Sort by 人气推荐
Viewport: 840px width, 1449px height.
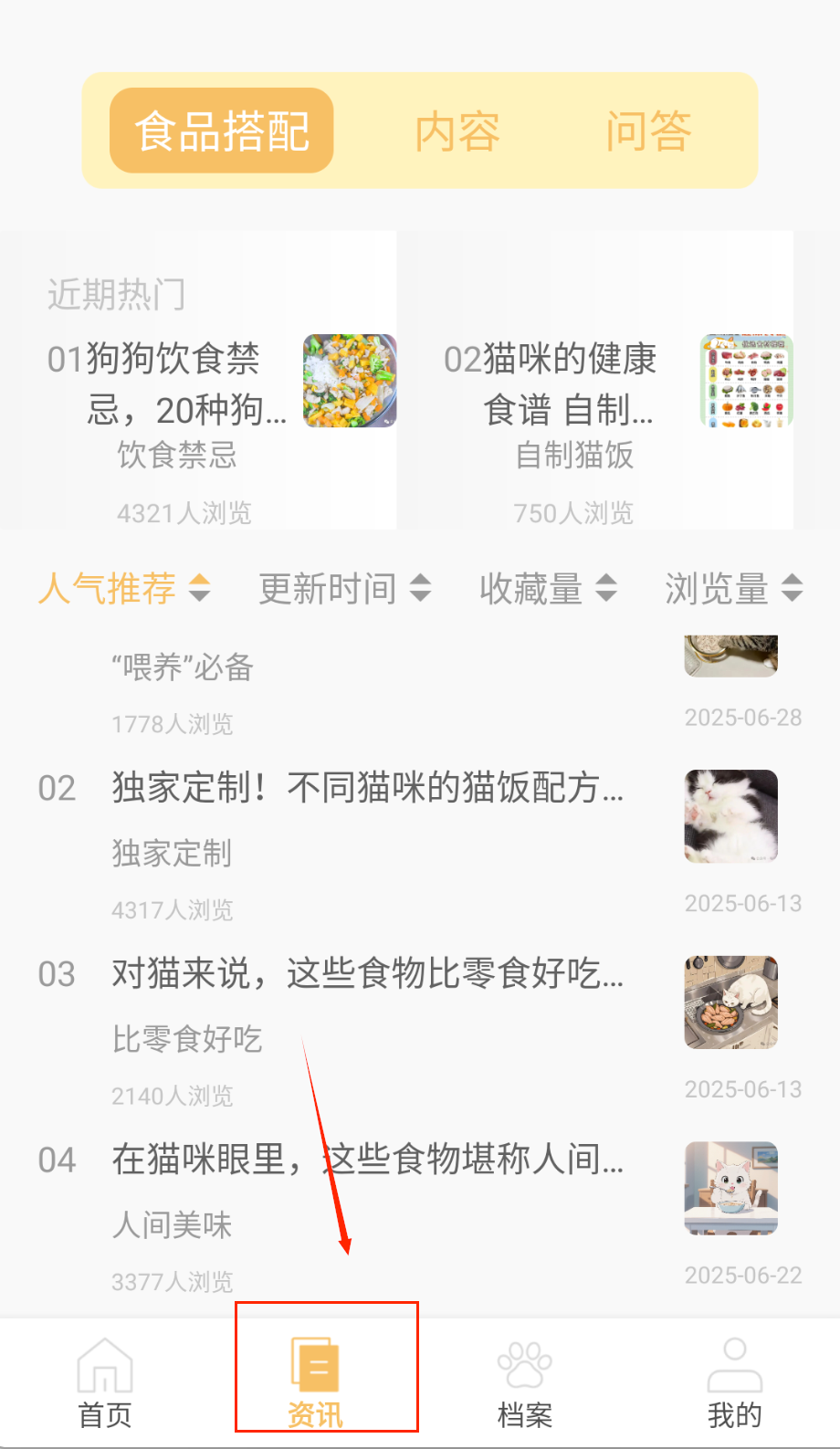[x=124, y=589]
